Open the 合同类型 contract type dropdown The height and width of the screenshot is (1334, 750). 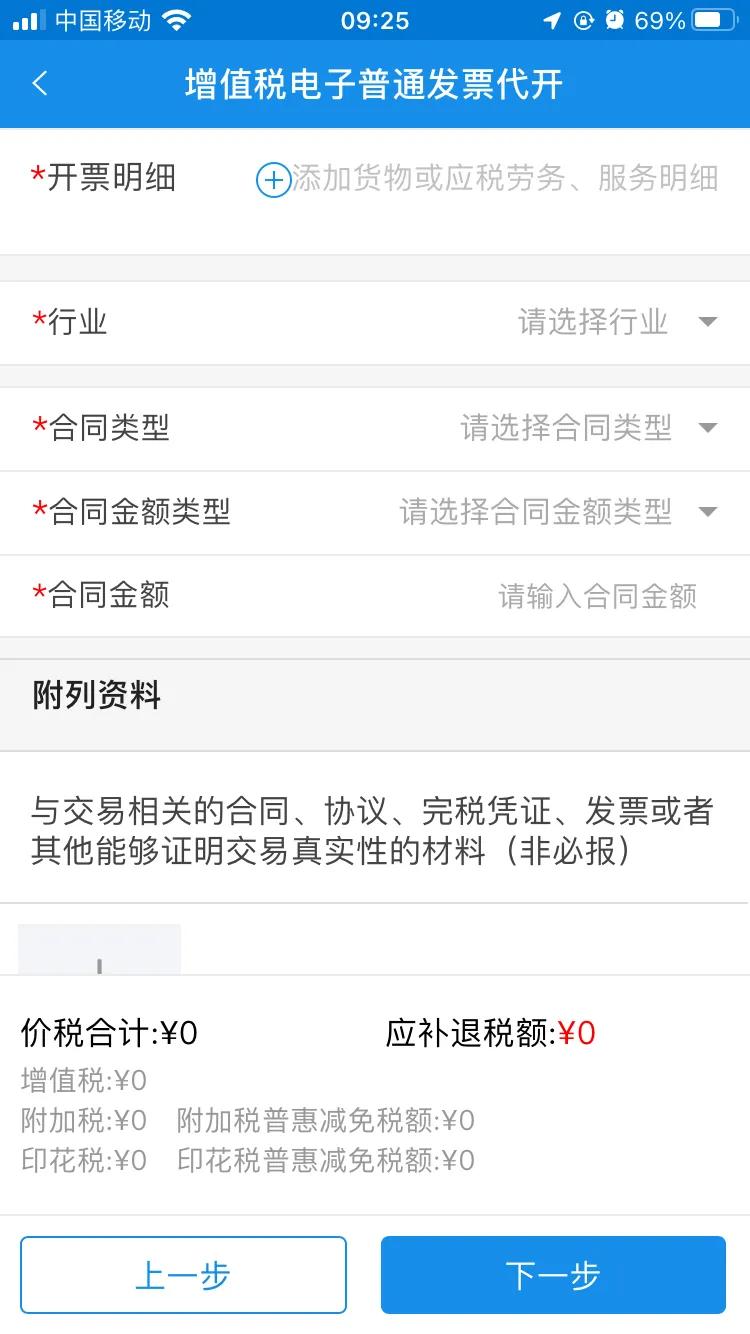point(600,428)
